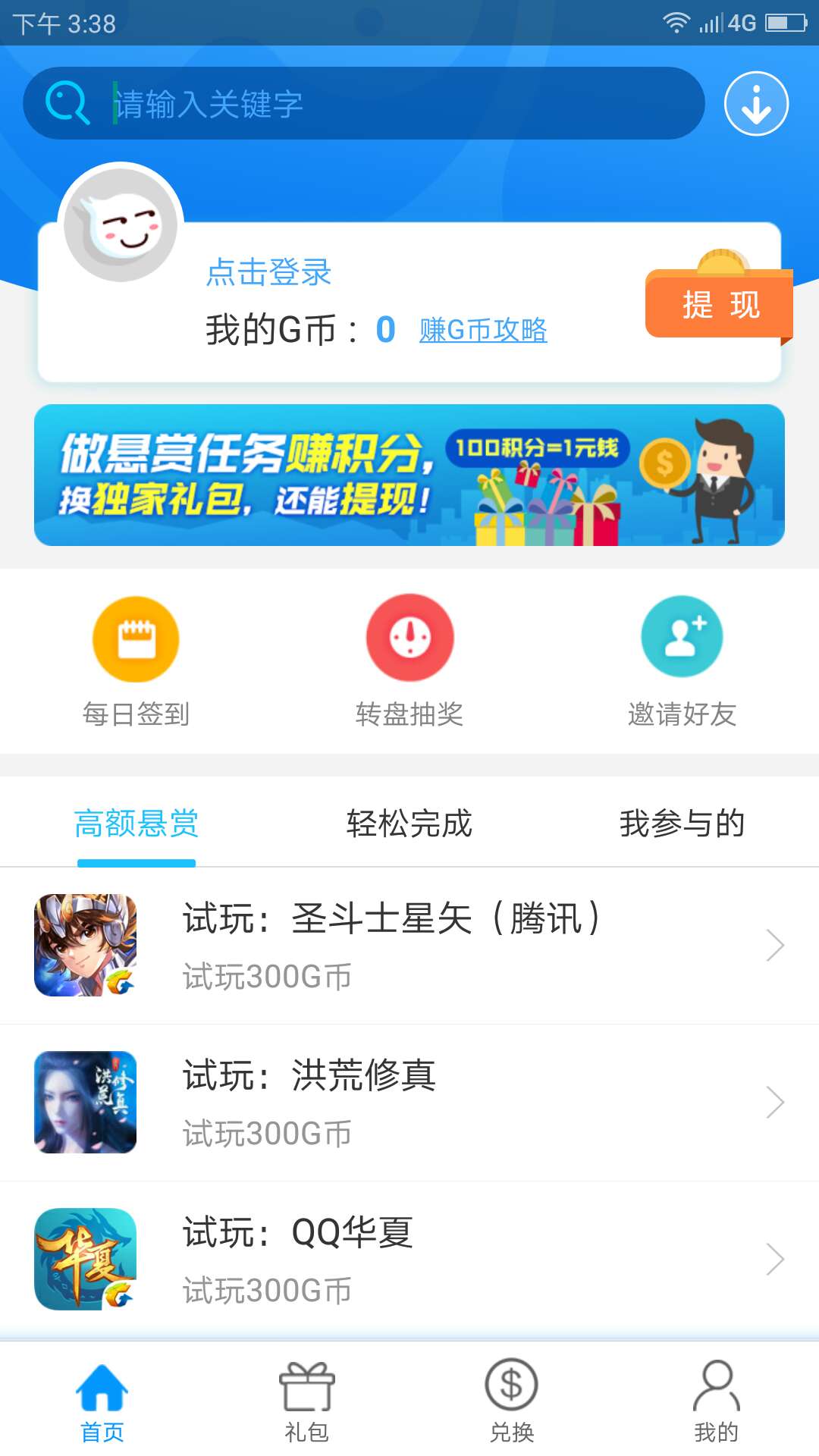Expand the 洪荒修真 task row chevron
The height and width of the screenshot is (1456, 819).
(x=775, y=1102)
